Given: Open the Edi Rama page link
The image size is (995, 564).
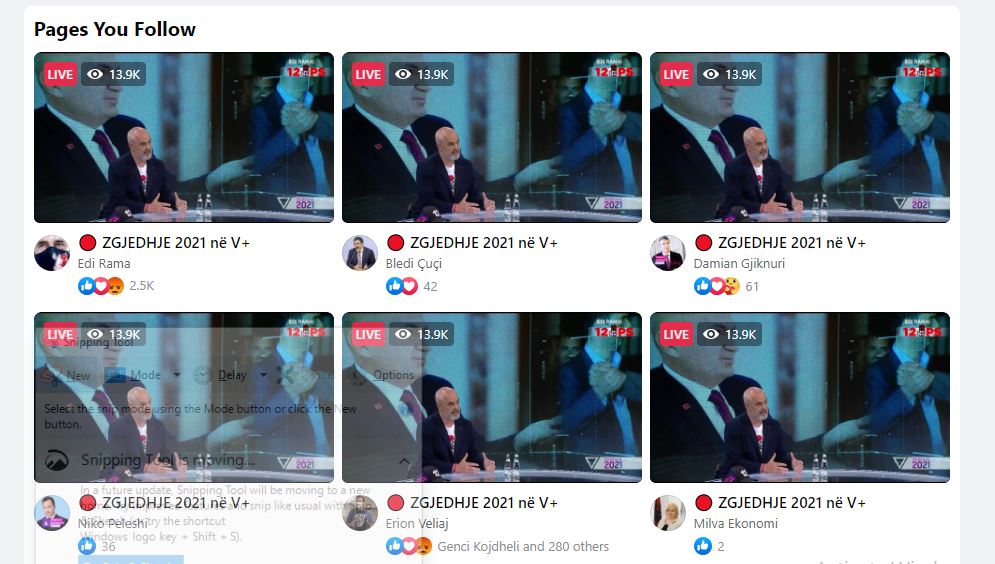Looking at the screenshot, I should [x=104, y=263].
